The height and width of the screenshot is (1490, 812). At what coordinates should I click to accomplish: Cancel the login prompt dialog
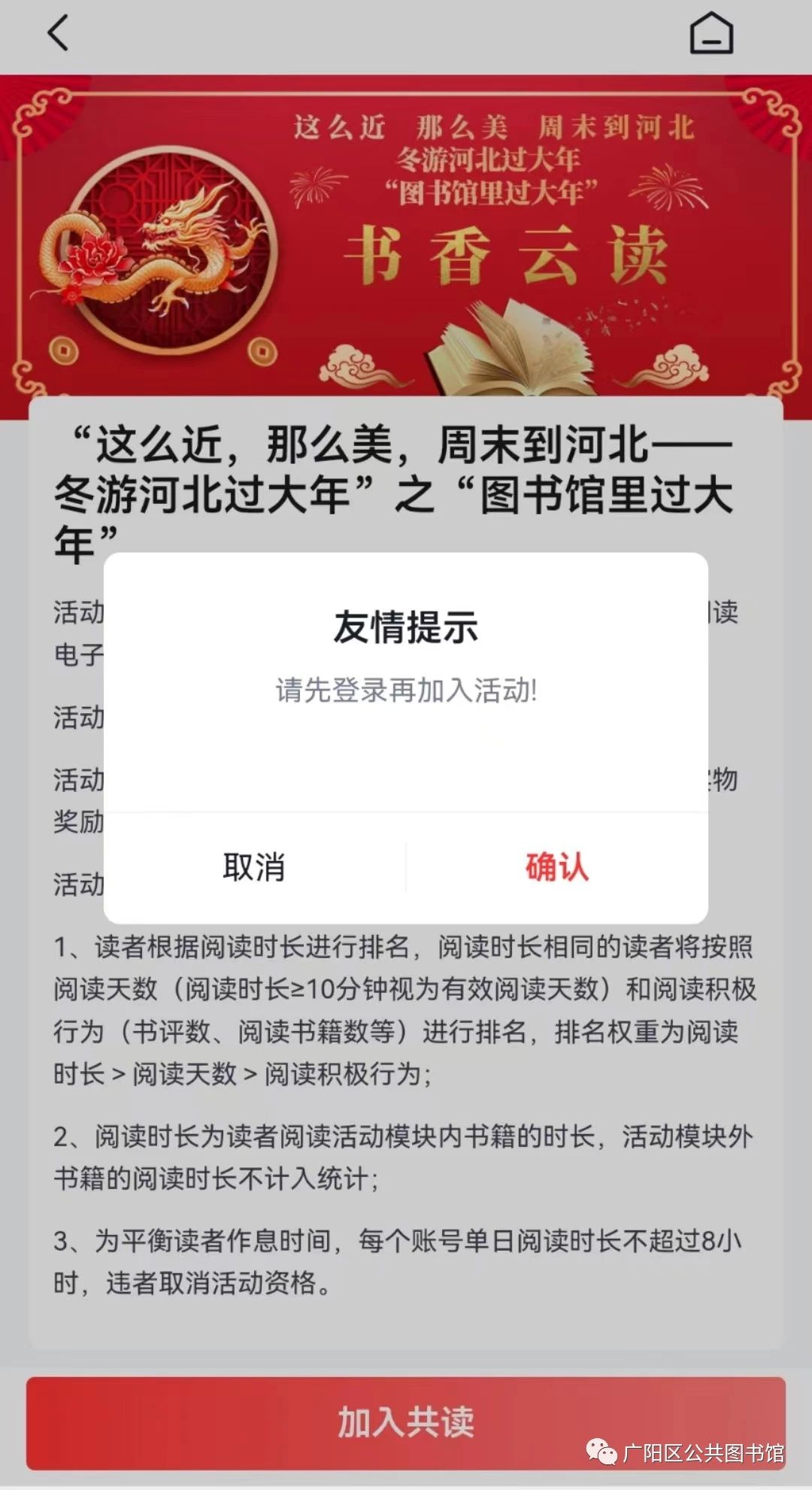point(254,867)
